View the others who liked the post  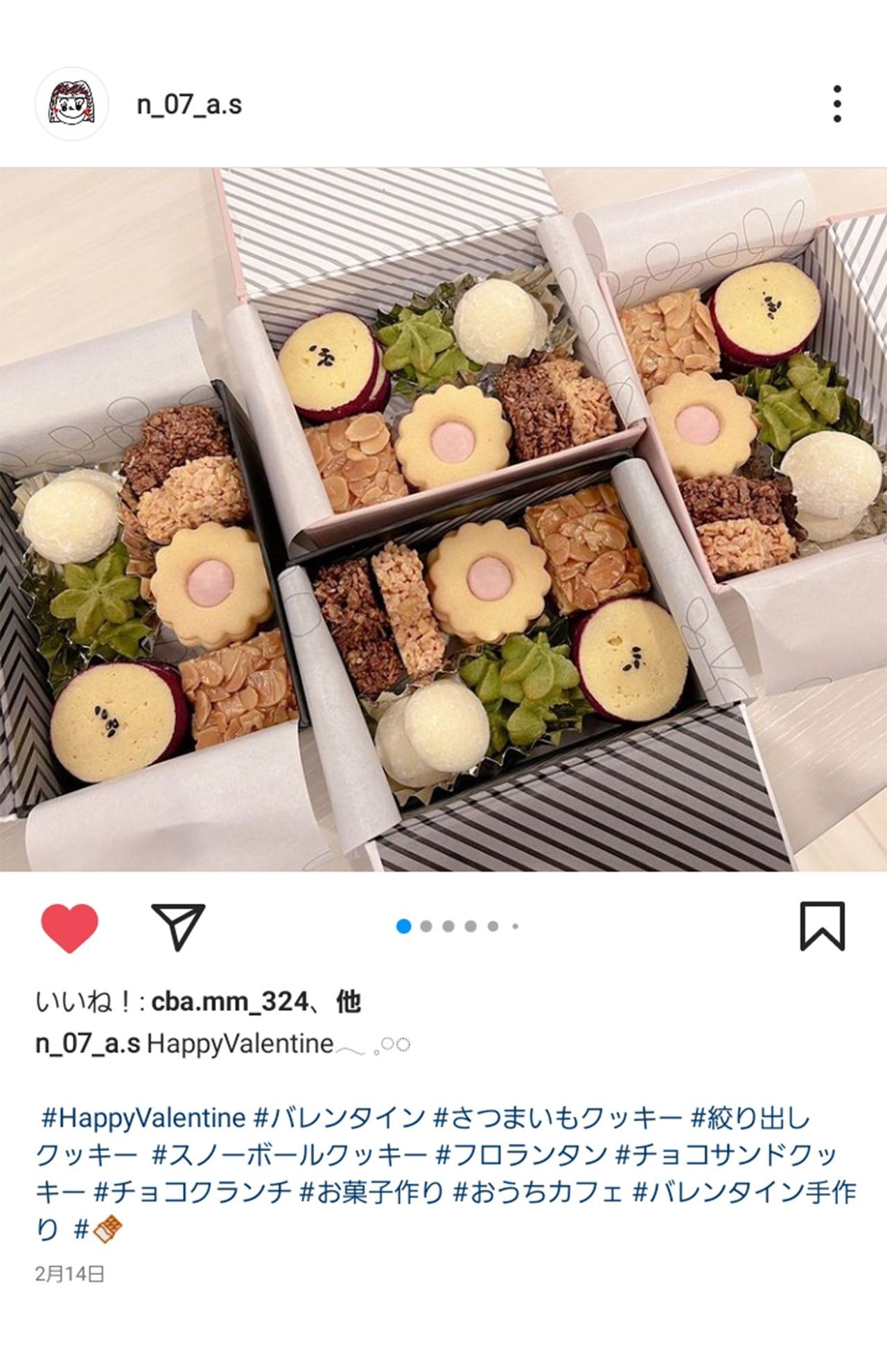click(349, 1002)
